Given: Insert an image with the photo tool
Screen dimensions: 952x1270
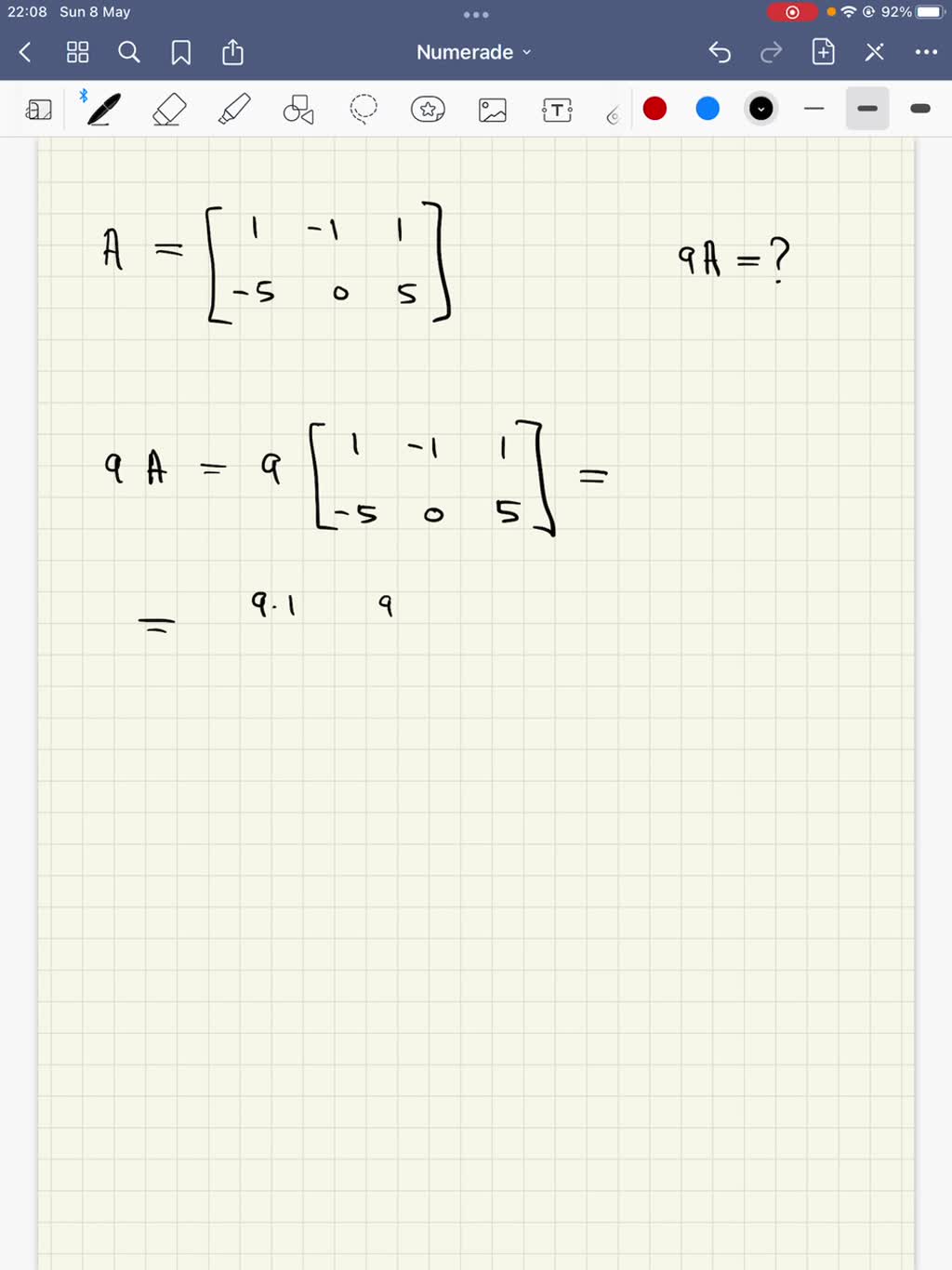Looking at the screenshot, I should [492, 109].
